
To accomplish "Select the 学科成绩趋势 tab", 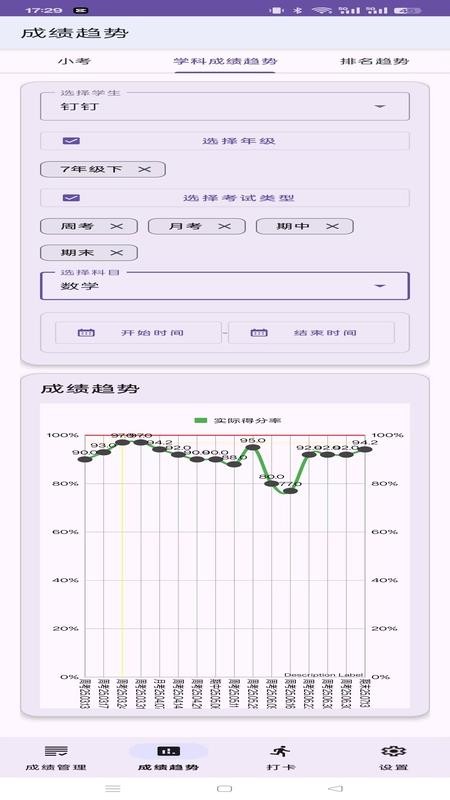I will 225,61.
